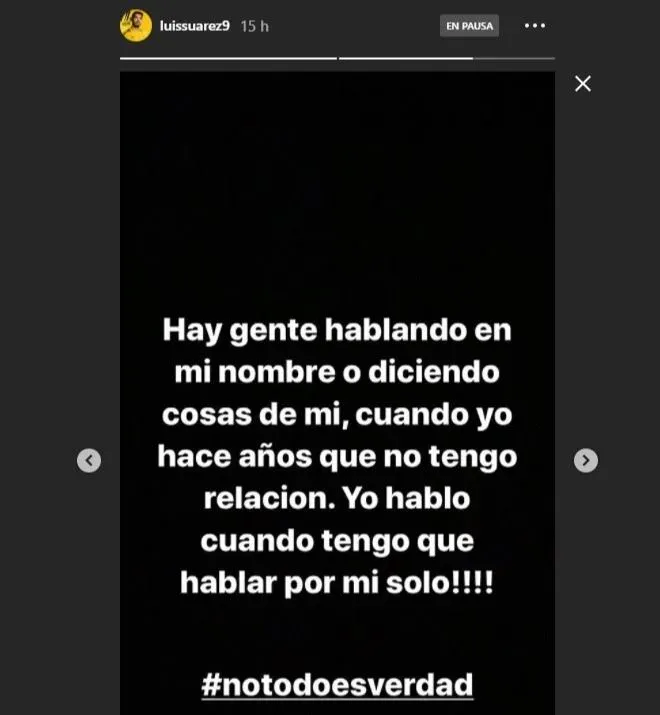The height and width of the screenshot is (715, 660).
Task: Go to the previous story
Action: [x=89, y=460]
